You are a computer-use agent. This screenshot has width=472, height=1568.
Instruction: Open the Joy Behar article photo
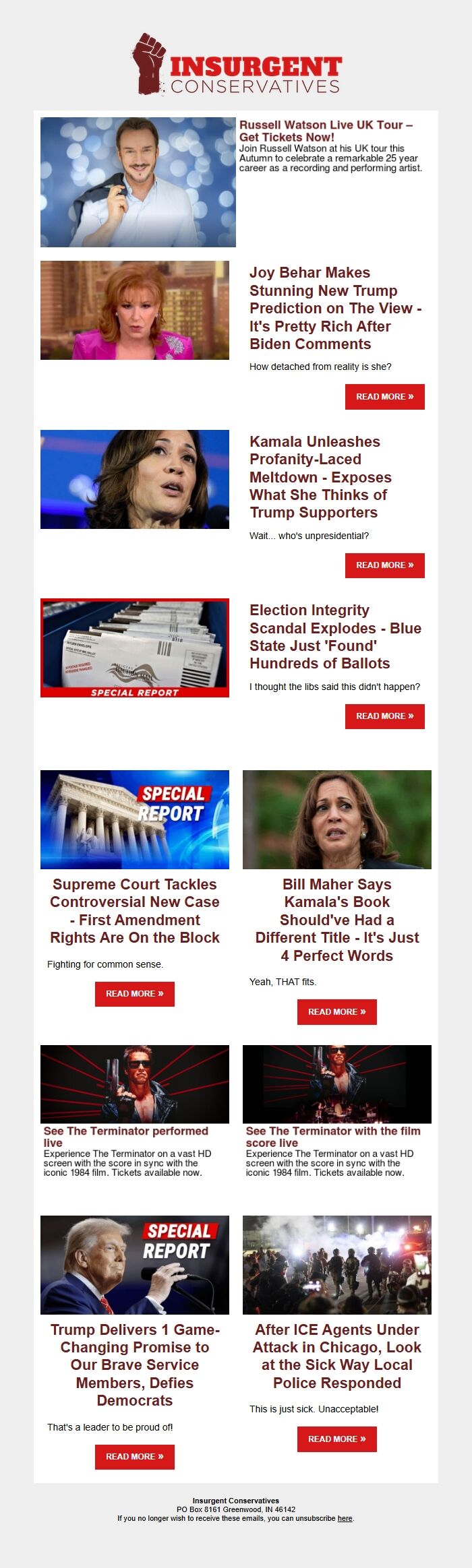(135, 310)
